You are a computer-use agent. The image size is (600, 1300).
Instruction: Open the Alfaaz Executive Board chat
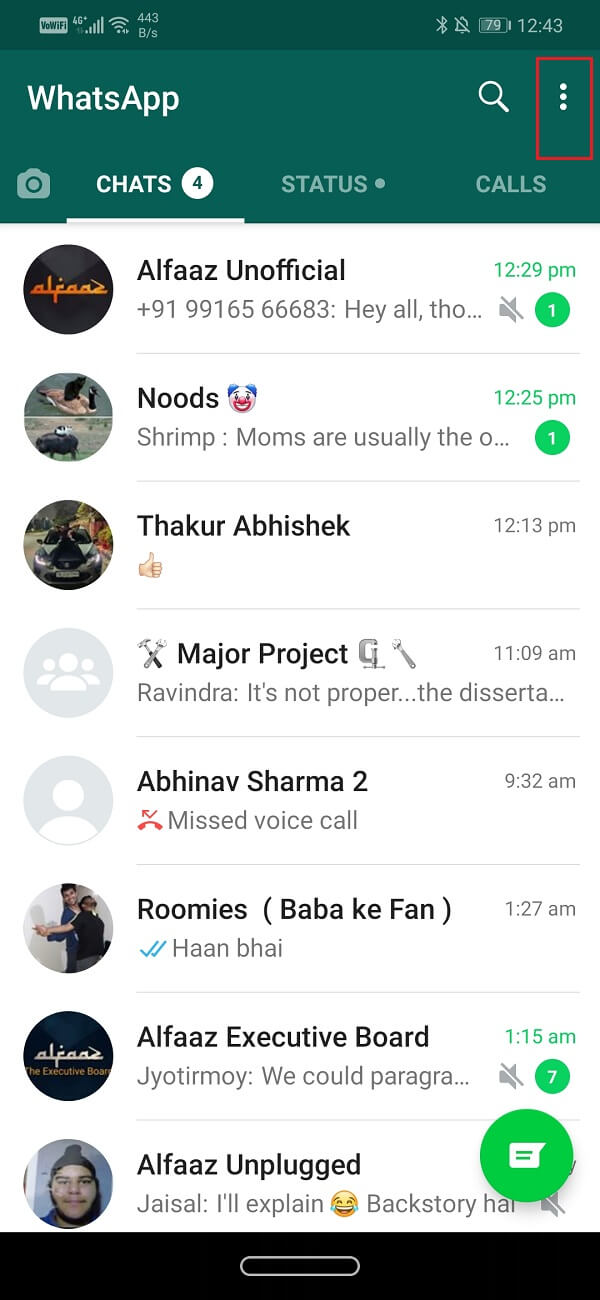click(300, 1057)
